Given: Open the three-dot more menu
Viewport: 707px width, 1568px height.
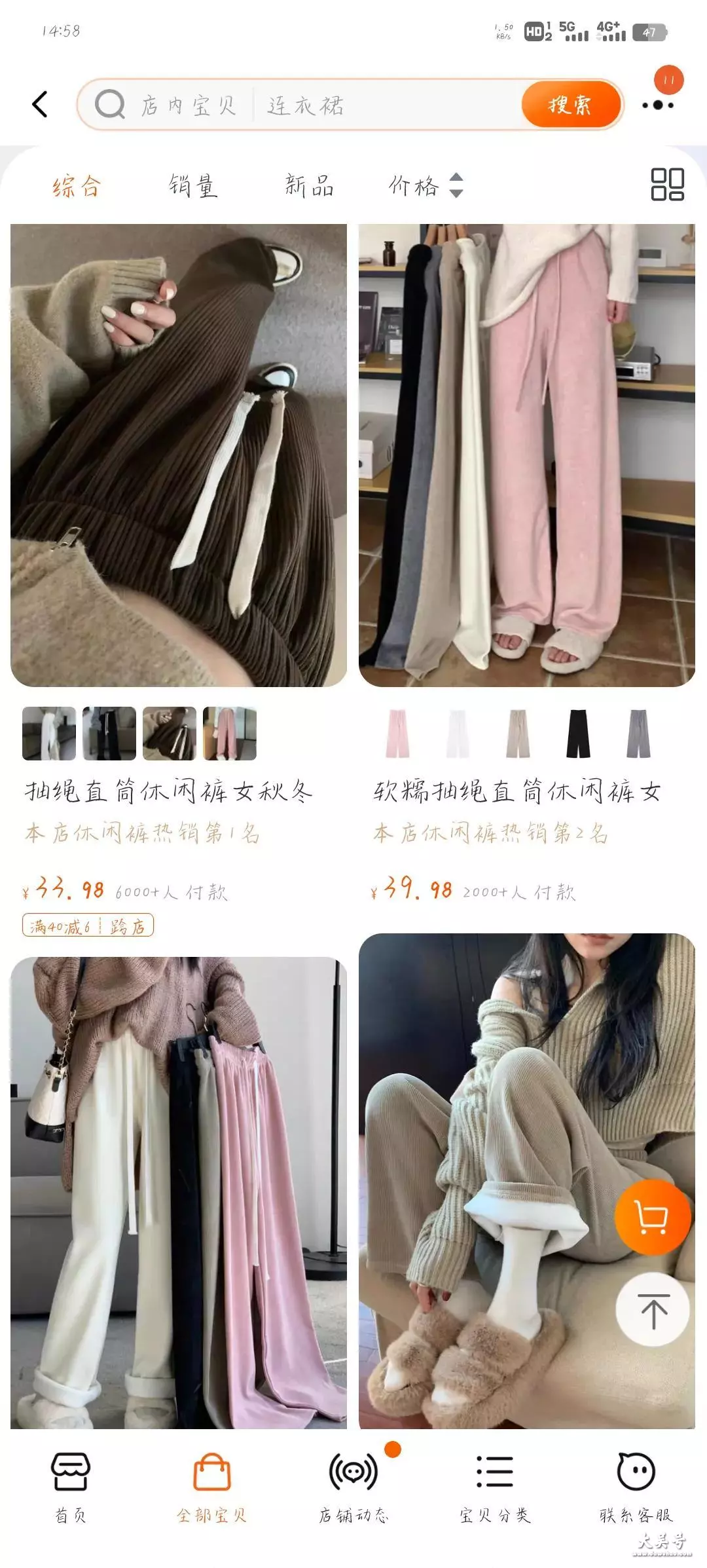Looking at the screenshot, I should tap(658, 105).
